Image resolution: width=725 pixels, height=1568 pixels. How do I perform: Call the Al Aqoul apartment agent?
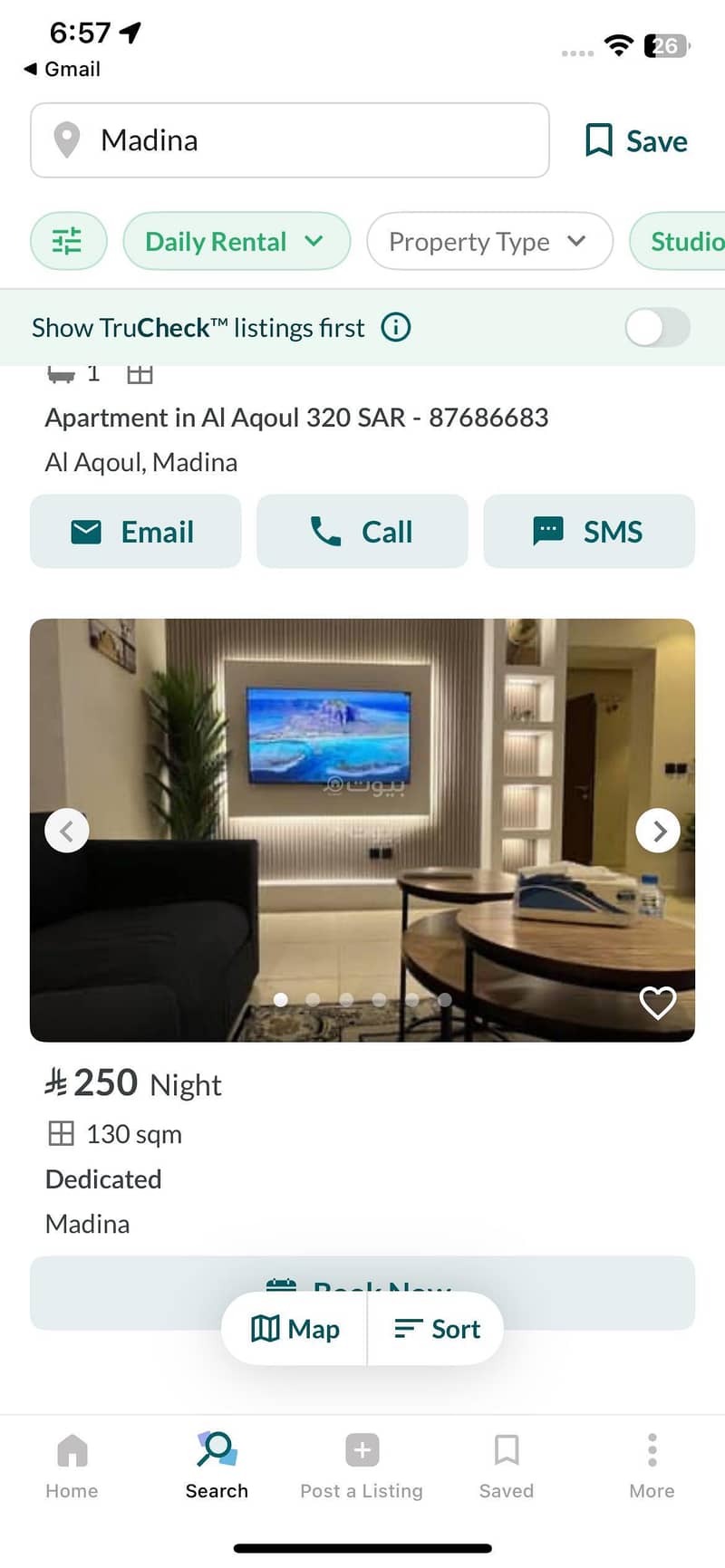tap(362, 532)
